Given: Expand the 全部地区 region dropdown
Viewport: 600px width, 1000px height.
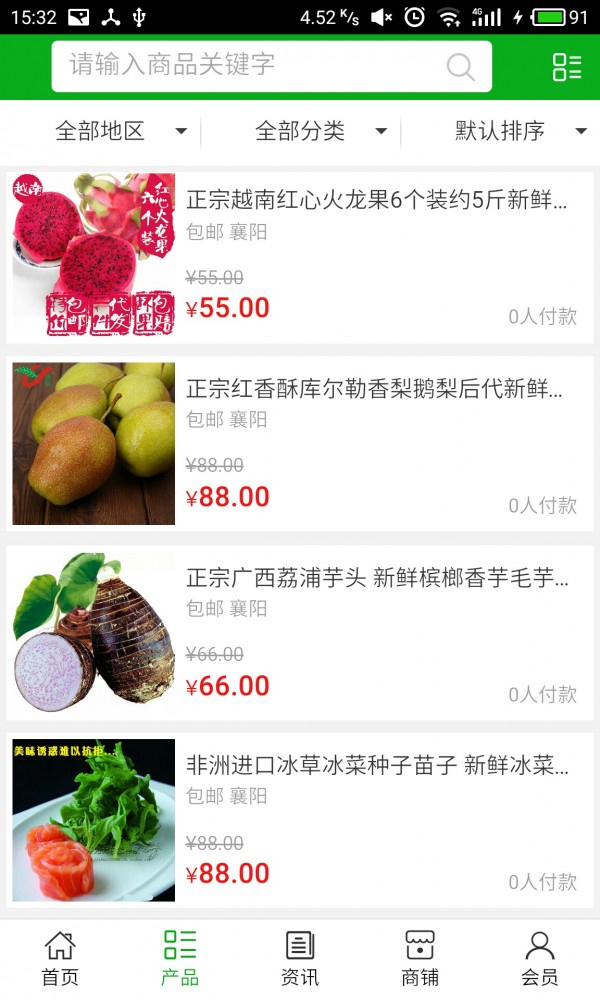Looking at the screenshot, I should [120, 131].
